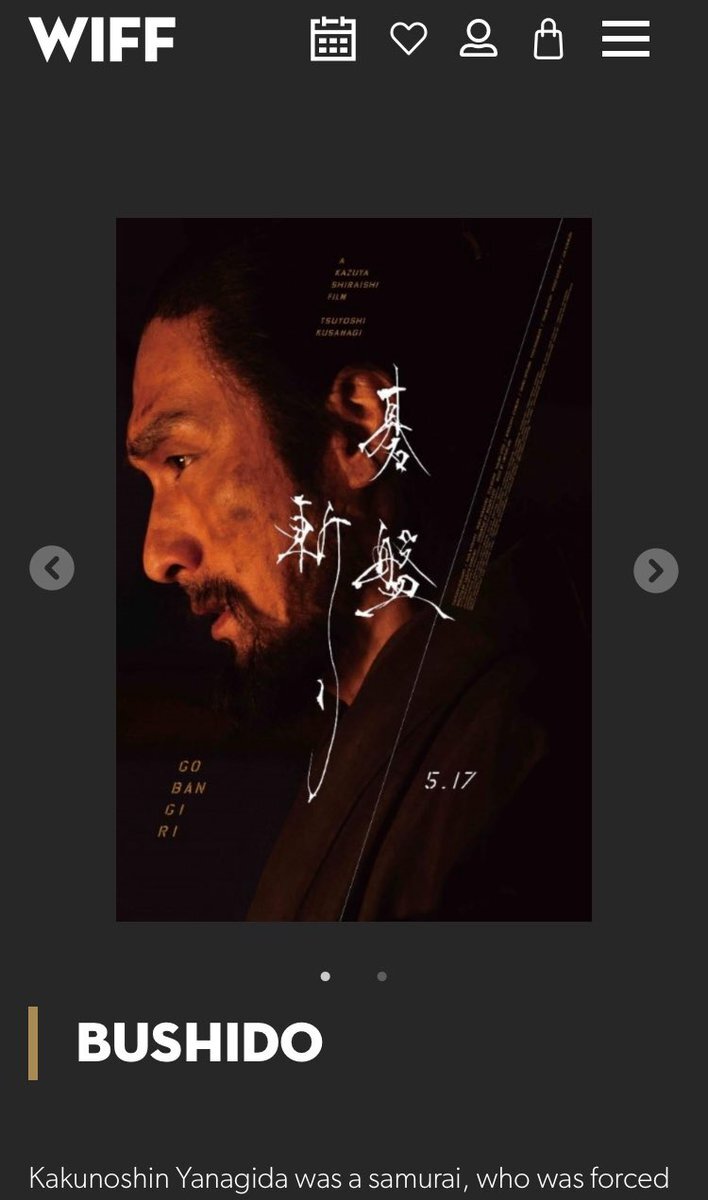Show the next poster image
The height and width of the screenshot is (1200, 708).
point(655,570)
